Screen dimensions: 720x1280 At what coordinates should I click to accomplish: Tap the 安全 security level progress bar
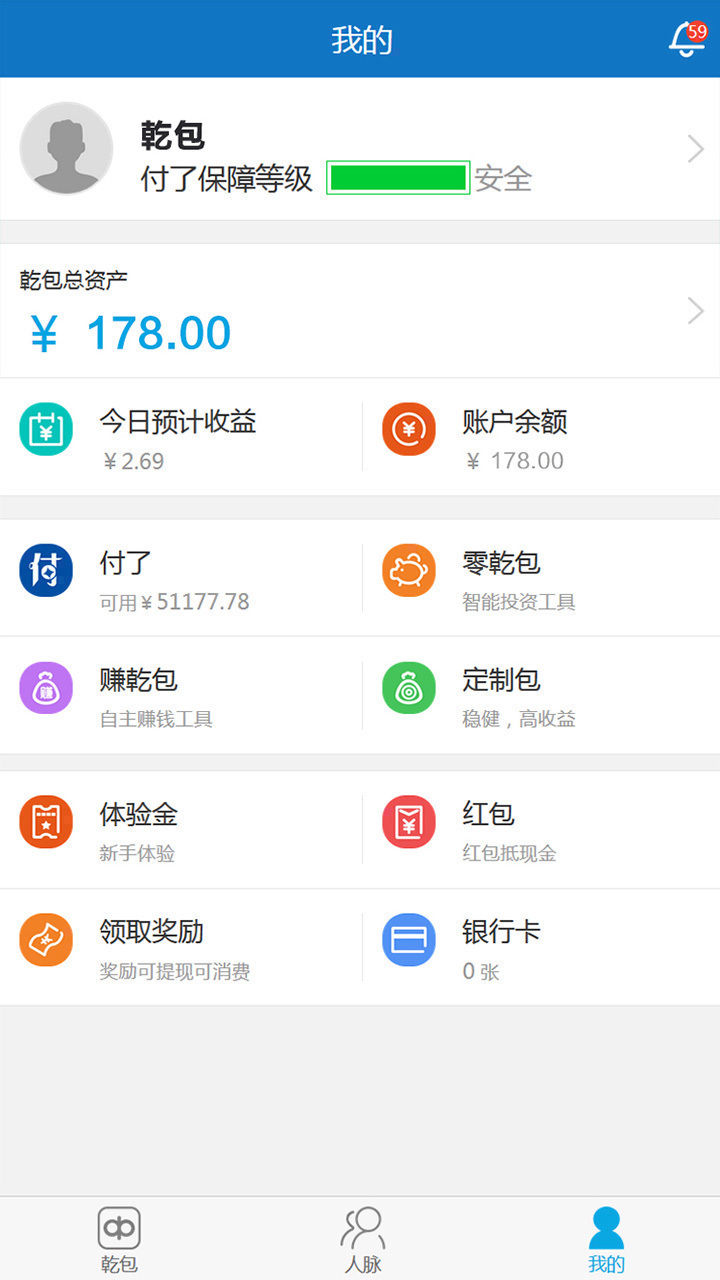(x=399, y=180)
